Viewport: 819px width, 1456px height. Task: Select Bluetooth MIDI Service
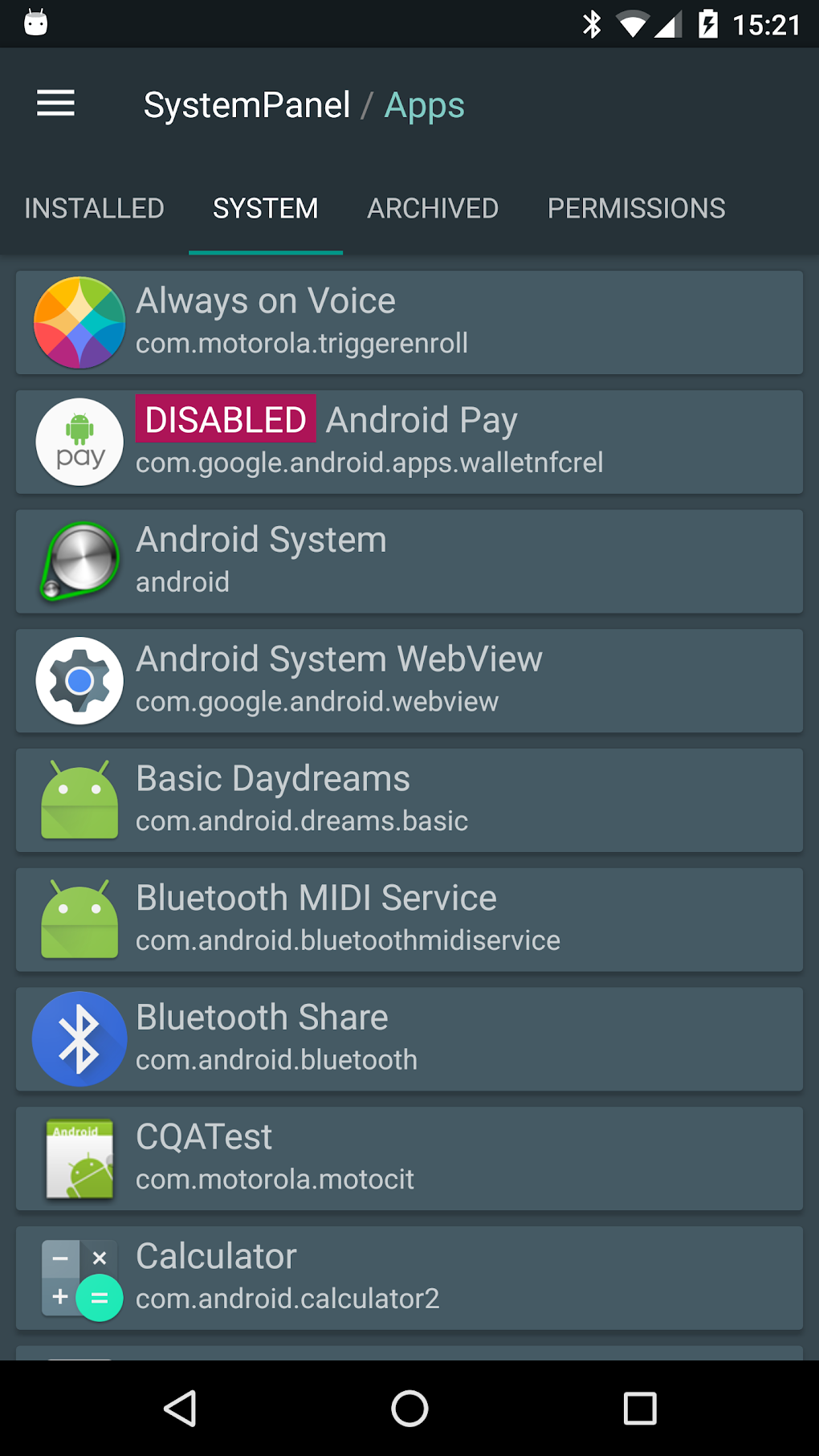409,920
